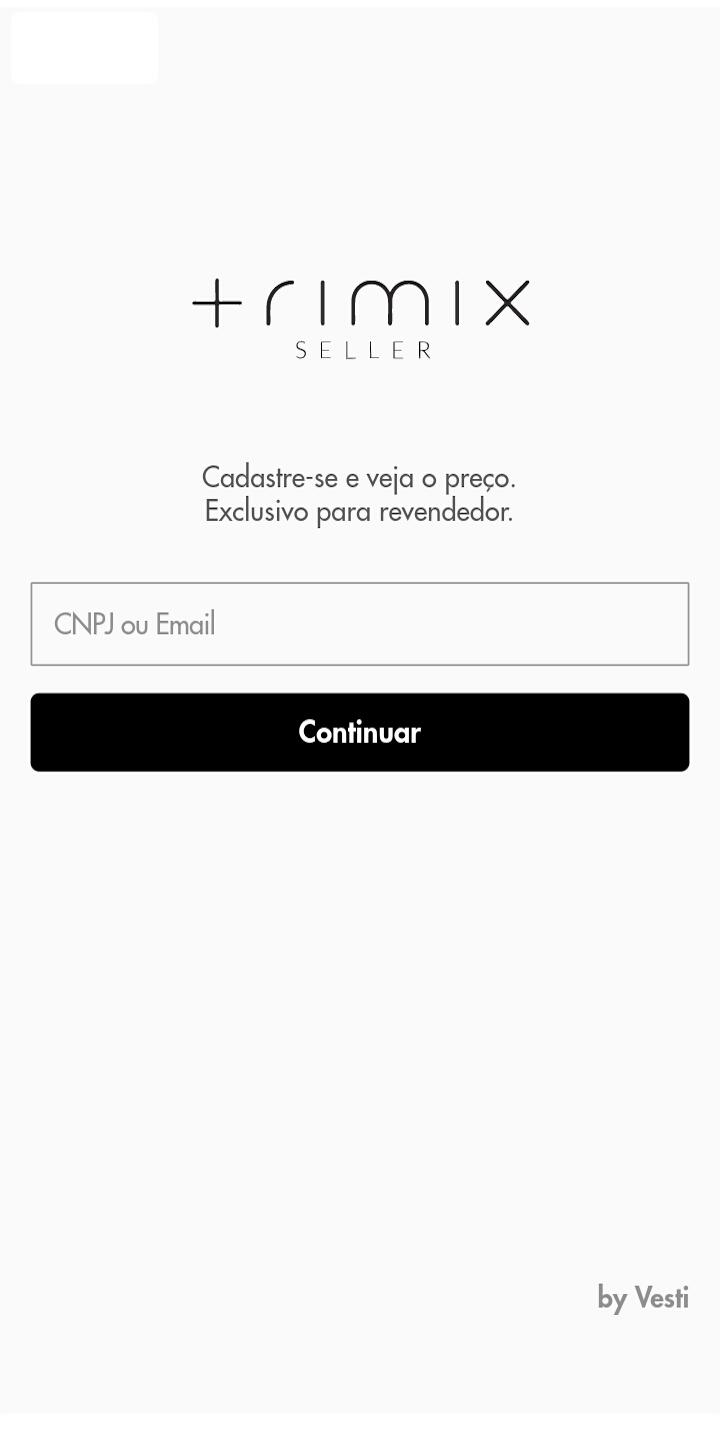Tap the CNPJ ou Email field
This screenshot has width=720, height=1440.
[360, 624]
